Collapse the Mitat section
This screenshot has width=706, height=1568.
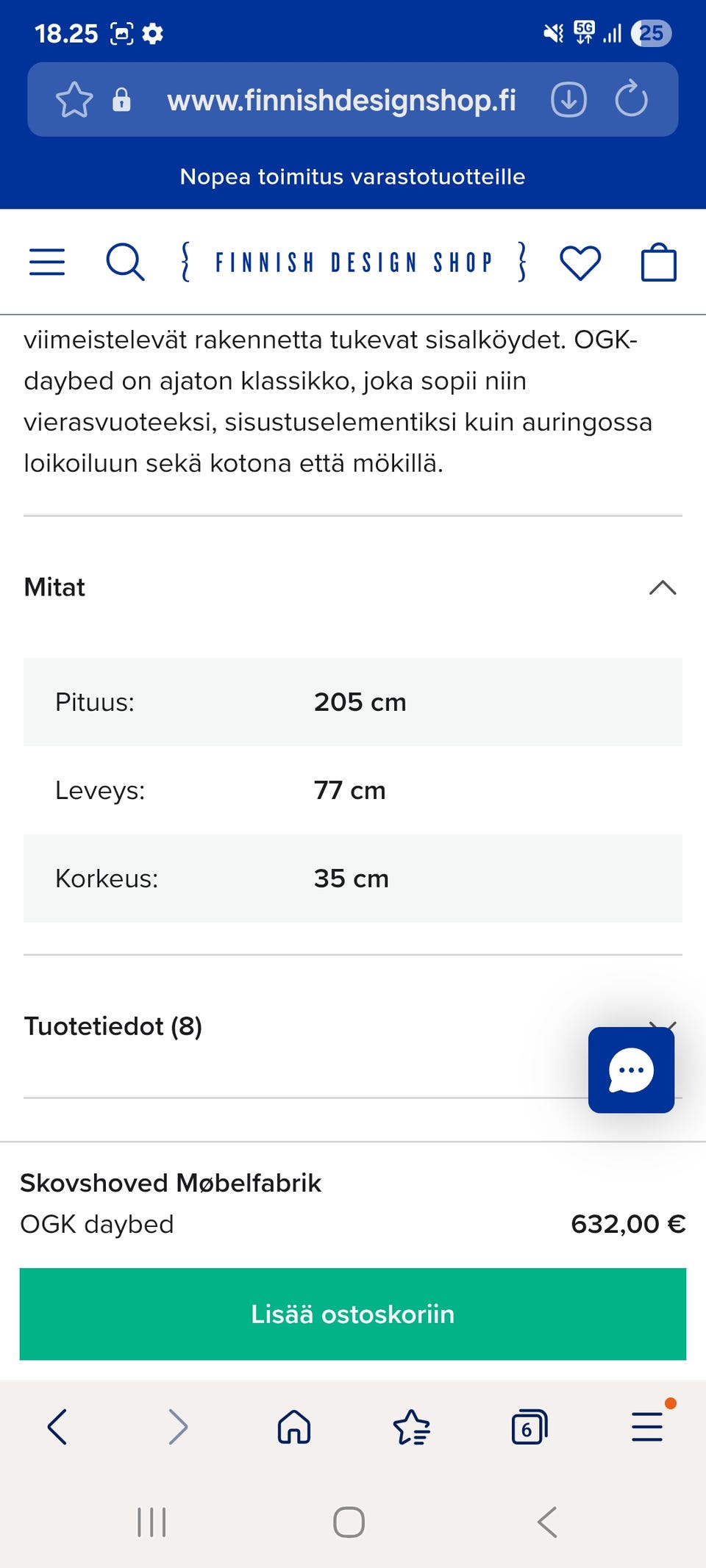pyautogui.click(x=662, y=587)
